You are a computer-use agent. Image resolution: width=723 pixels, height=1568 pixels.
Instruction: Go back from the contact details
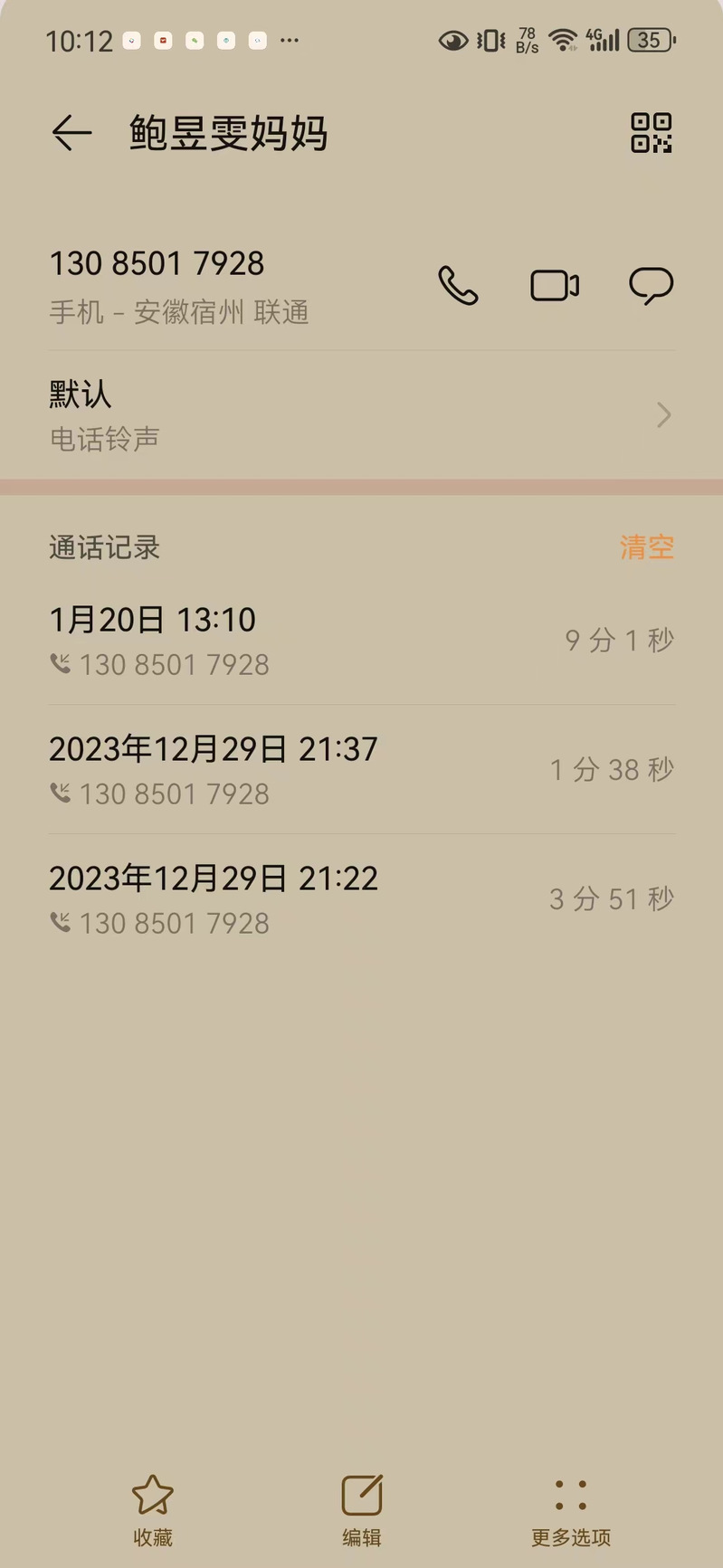point(71,134)
